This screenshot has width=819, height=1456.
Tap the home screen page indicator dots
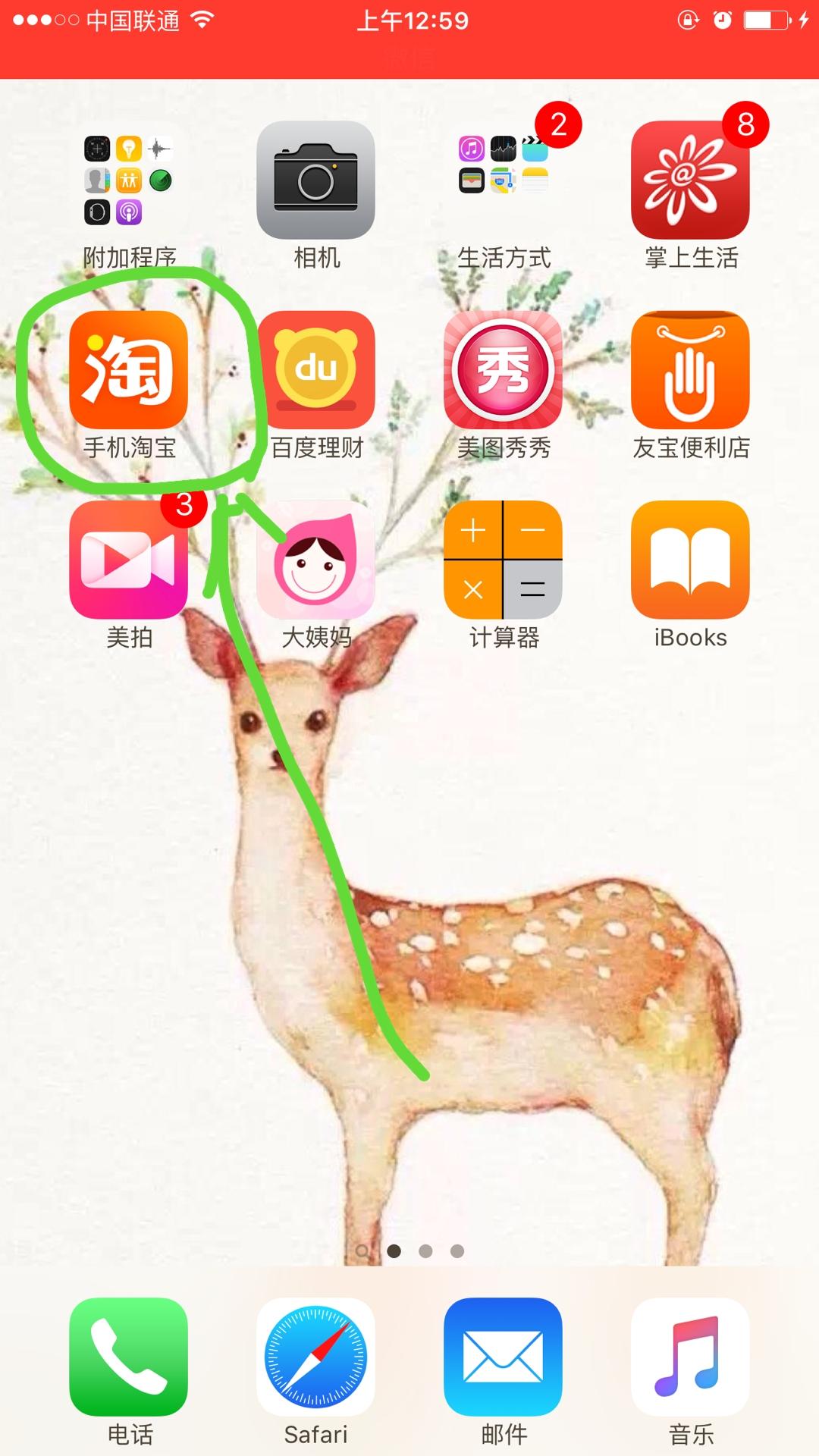[409, 1250]
